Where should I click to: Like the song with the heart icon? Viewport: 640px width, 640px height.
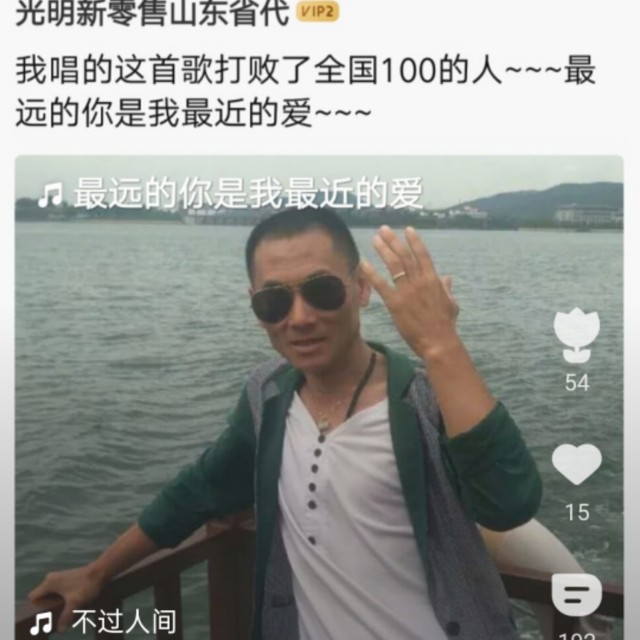pyautogui.click(x=577, y=464)
